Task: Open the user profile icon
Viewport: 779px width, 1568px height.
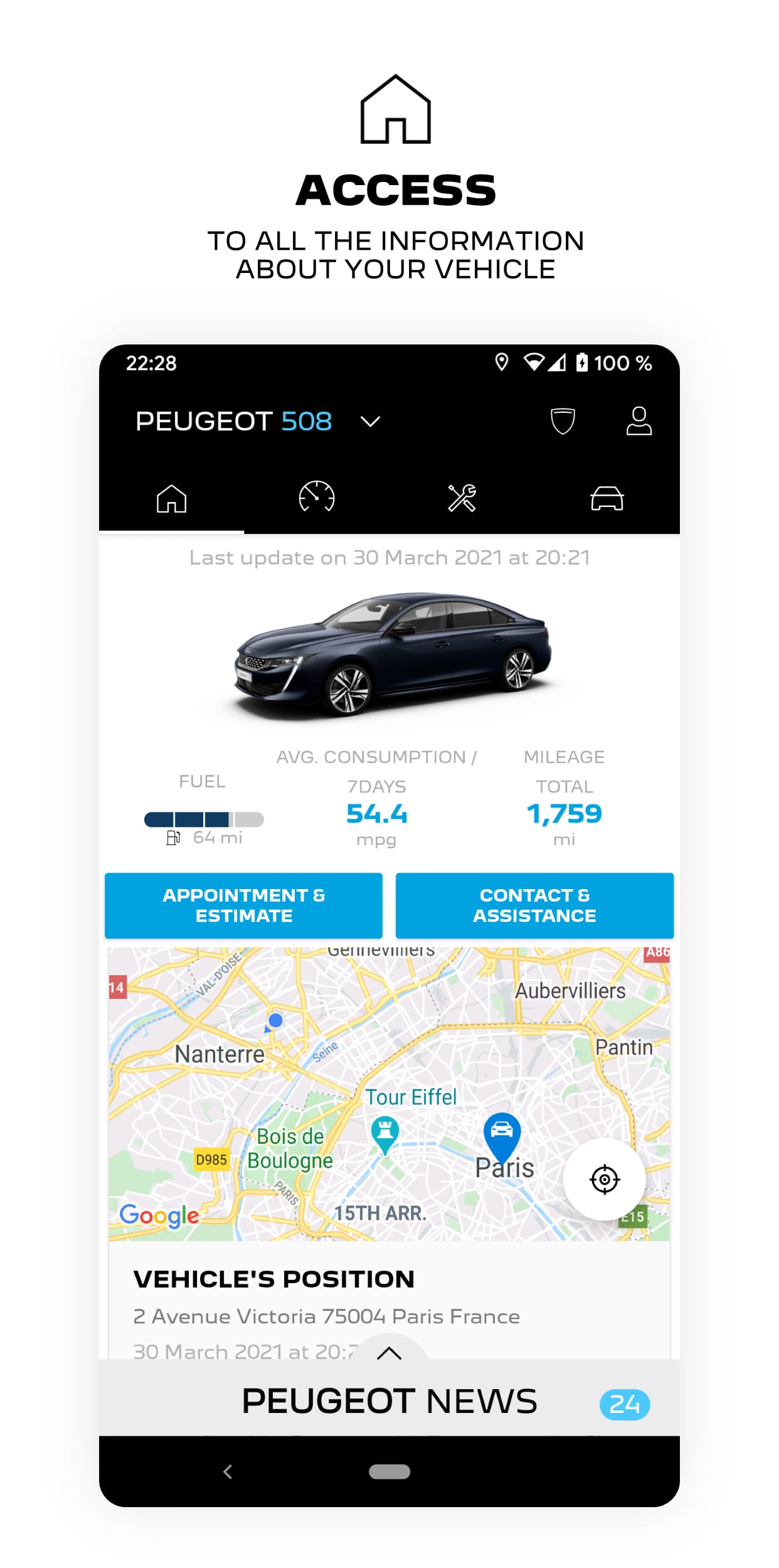Action: 639,421
